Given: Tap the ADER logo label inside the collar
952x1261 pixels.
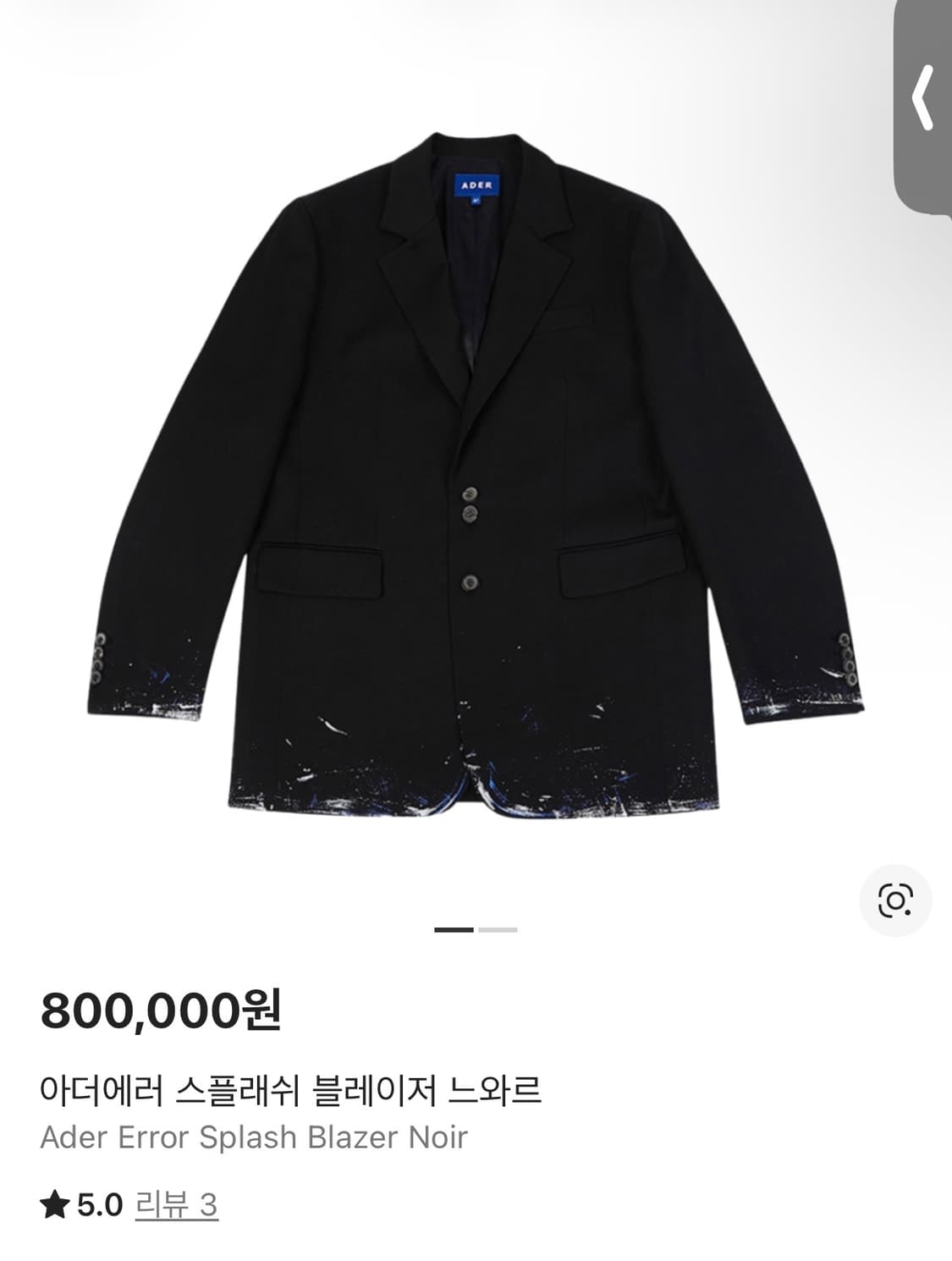Looking at the screenshot, I should click(x=476, y=184).
